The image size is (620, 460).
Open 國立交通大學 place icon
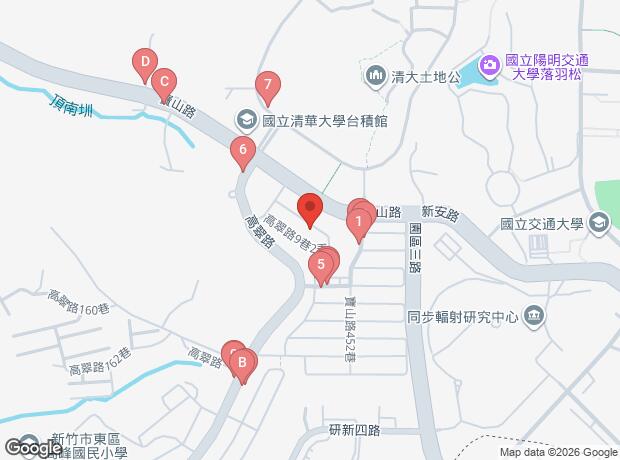tap(599, 223)
